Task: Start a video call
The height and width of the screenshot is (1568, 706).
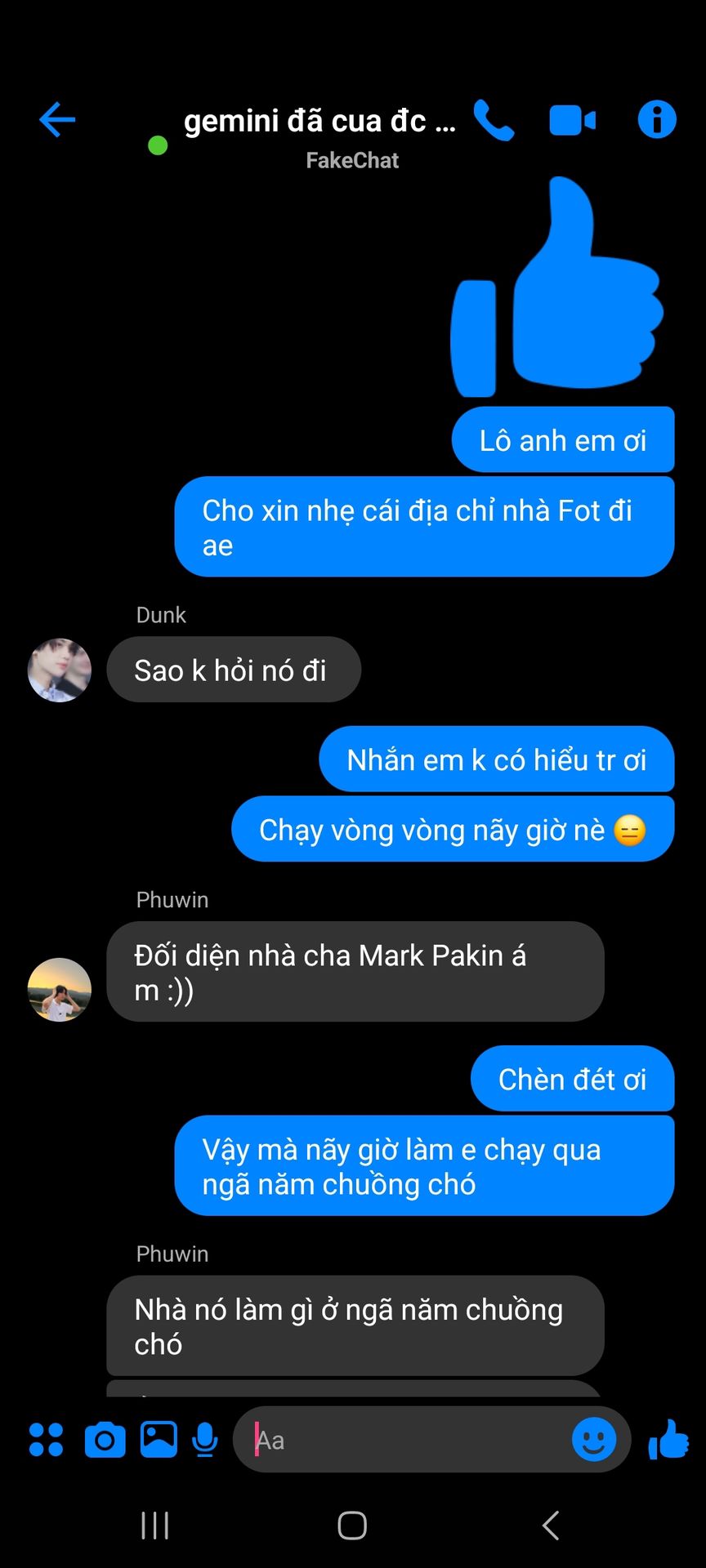Action: 573,121
